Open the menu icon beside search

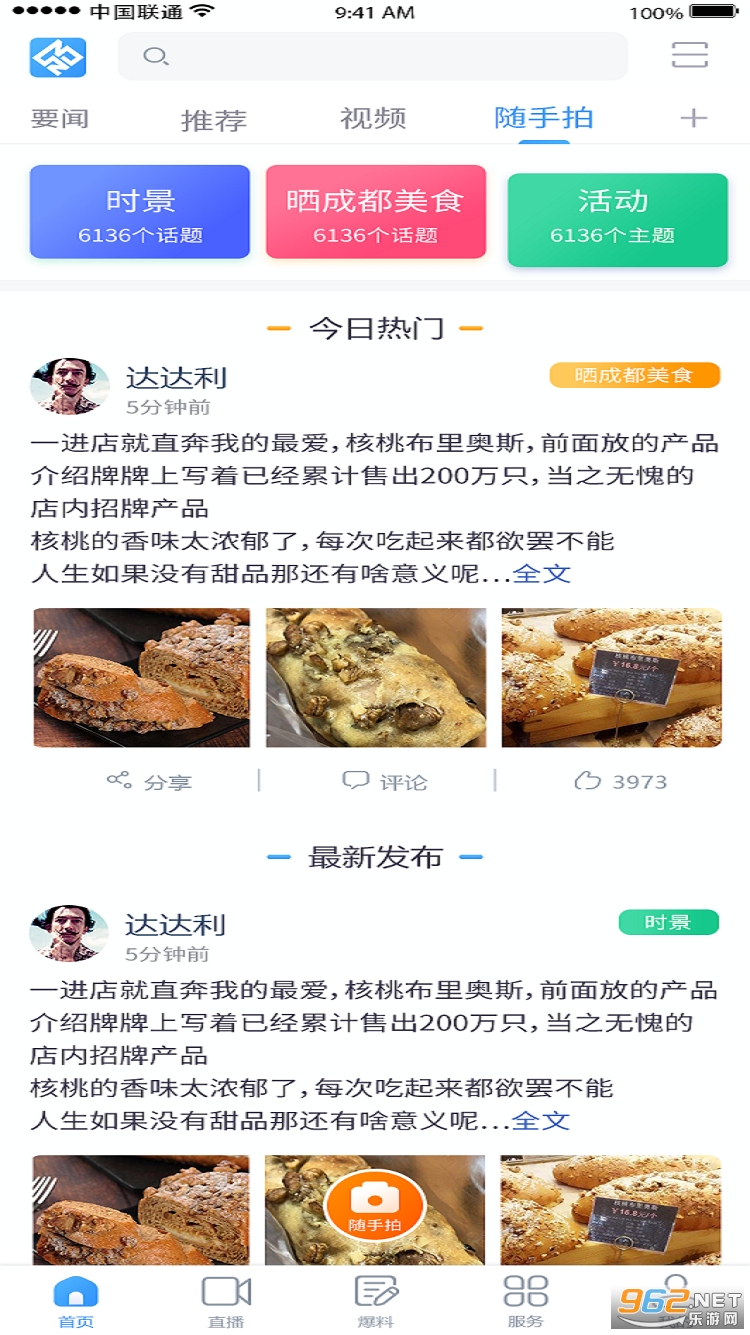pyautogui.click(x=689, y=55)
